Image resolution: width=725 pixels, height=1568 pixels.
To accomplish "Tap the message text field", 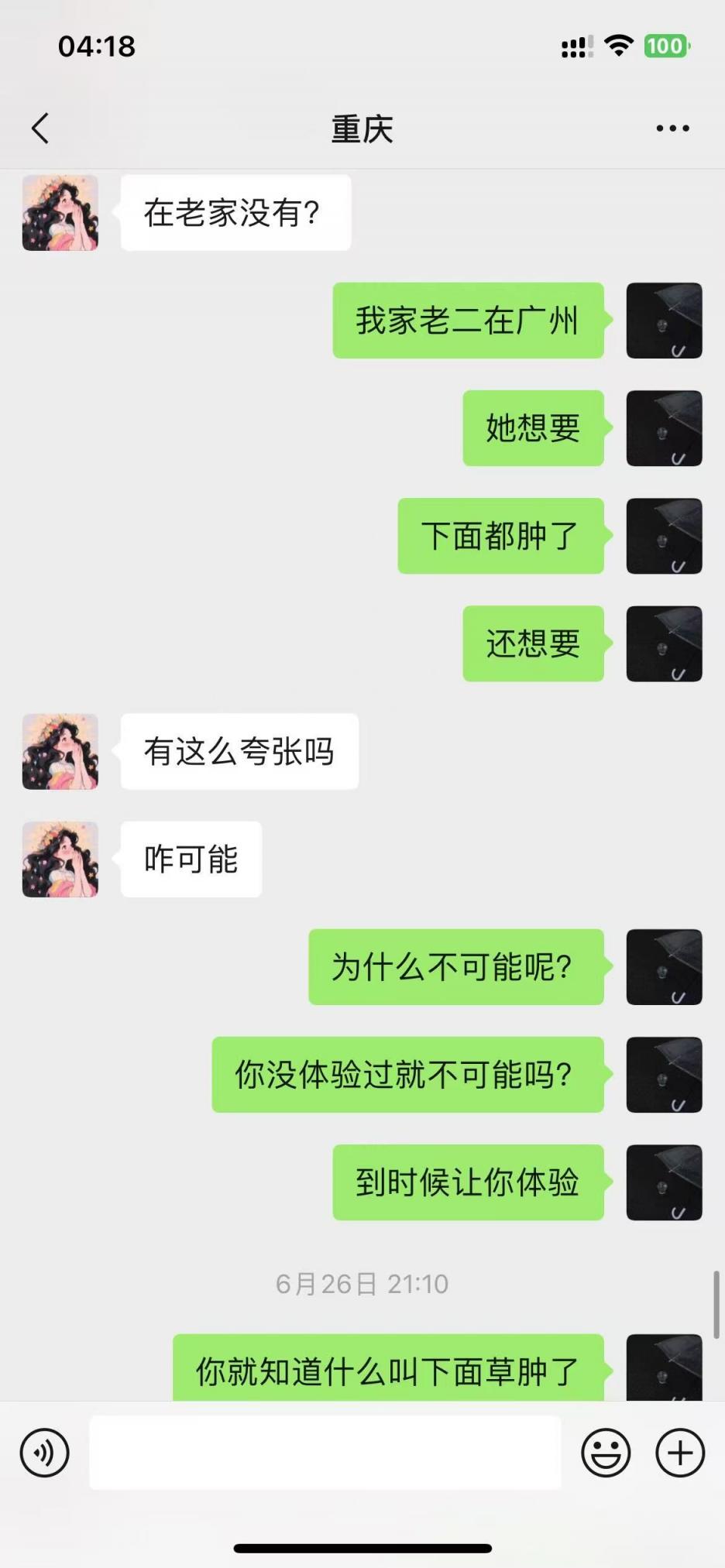I will tap(325, 1453).
